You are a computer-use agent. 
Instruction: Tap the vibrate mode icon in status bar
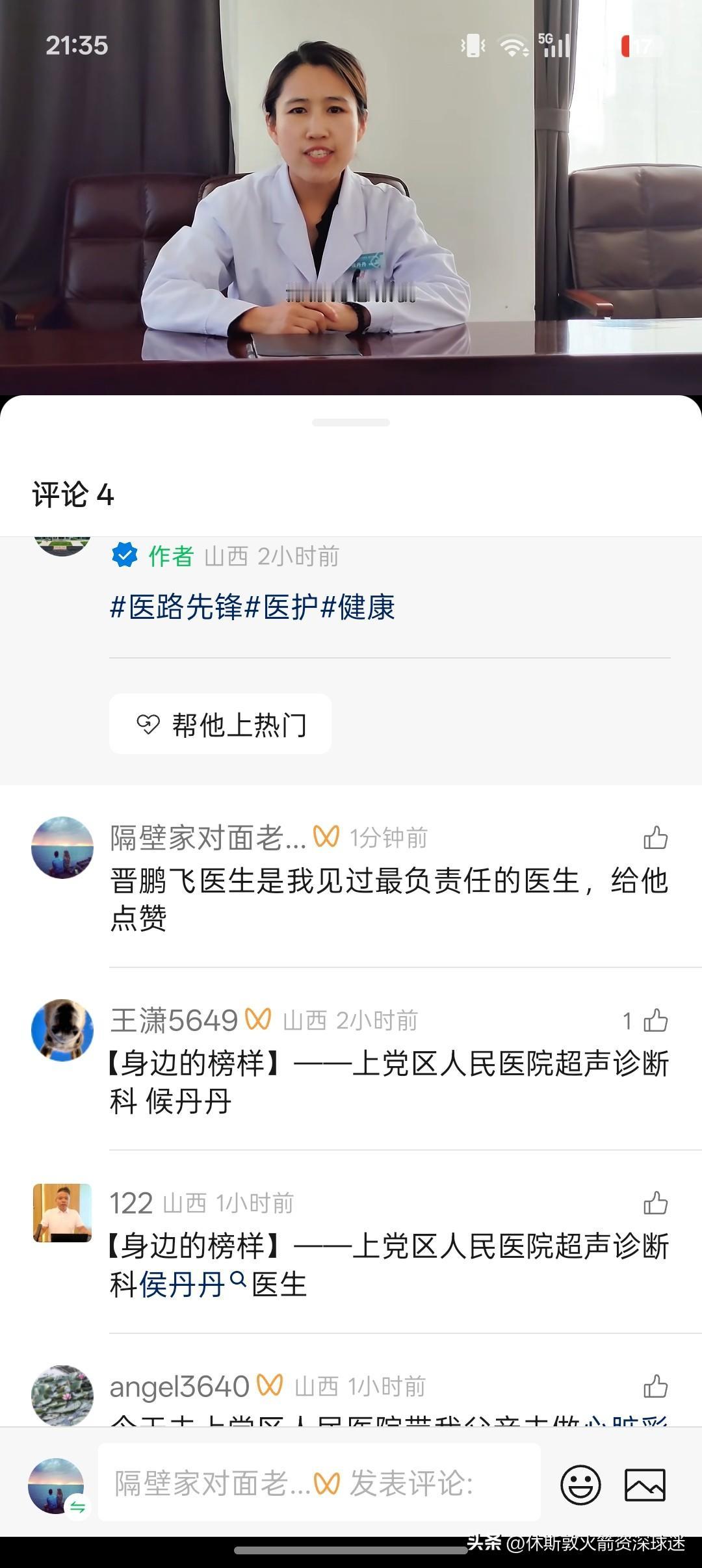pos(473,46)
